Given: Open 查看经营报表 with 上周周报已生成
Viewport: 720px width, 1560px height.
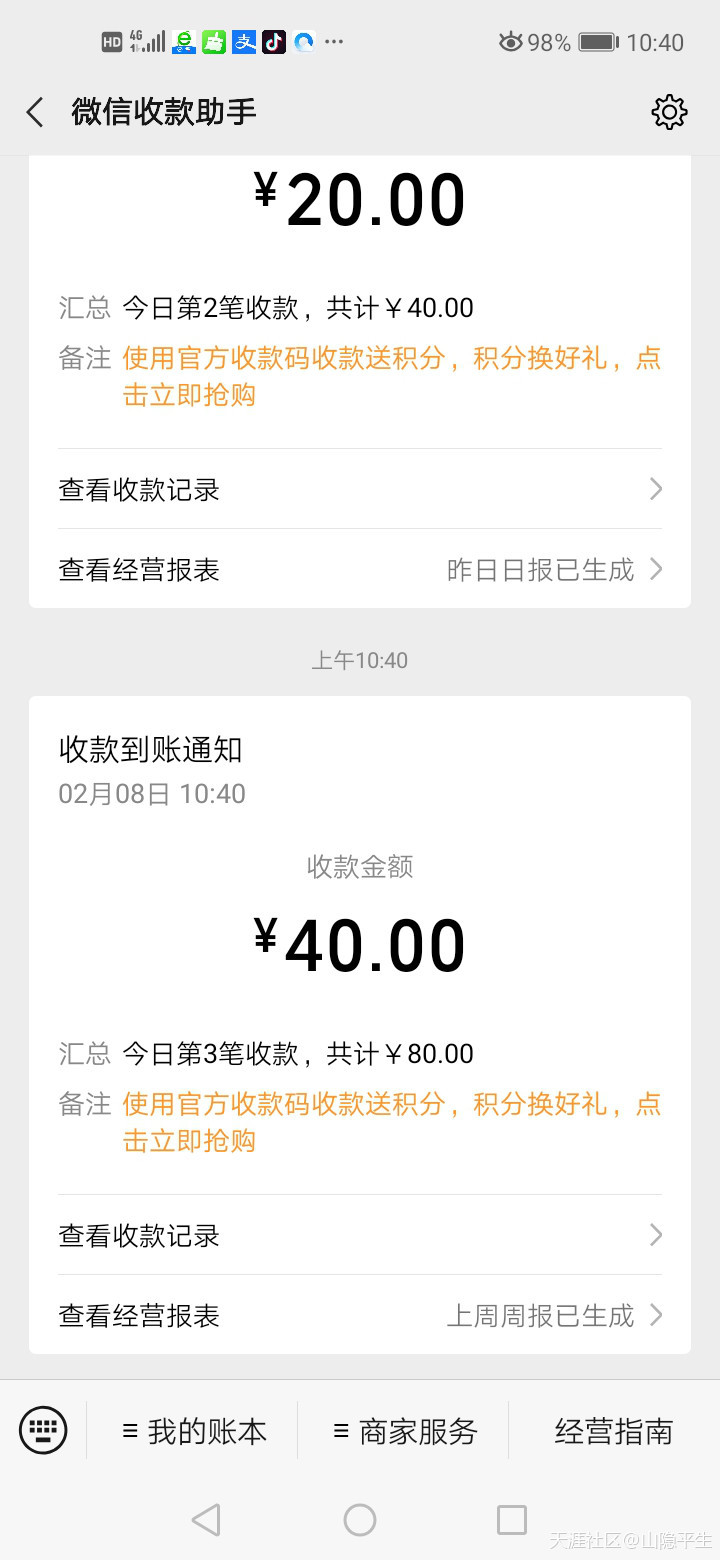Looking at the screenshot, I should coord(360,1315).
